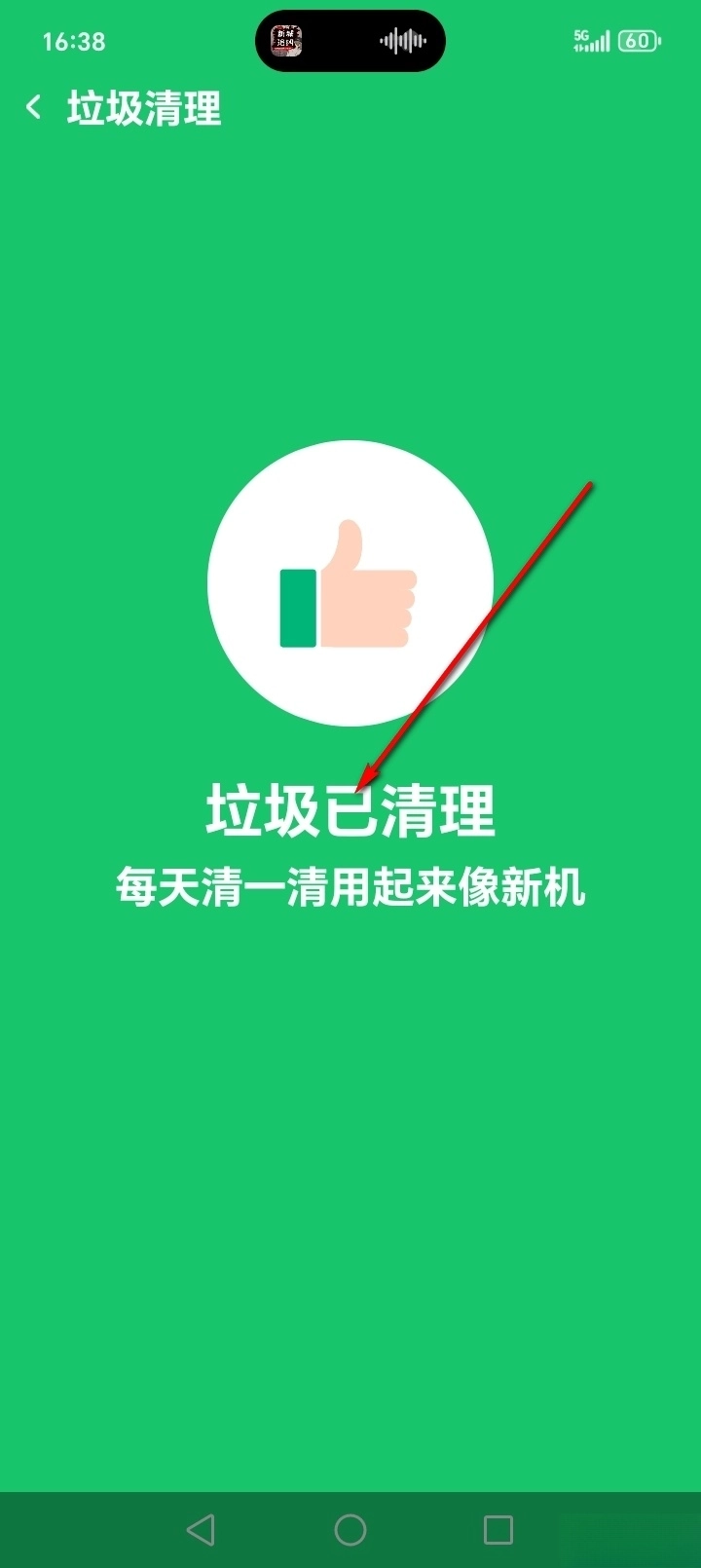701x1568 pixels.
Task: Tap the system back button
Action: (x=201, y=1529)
